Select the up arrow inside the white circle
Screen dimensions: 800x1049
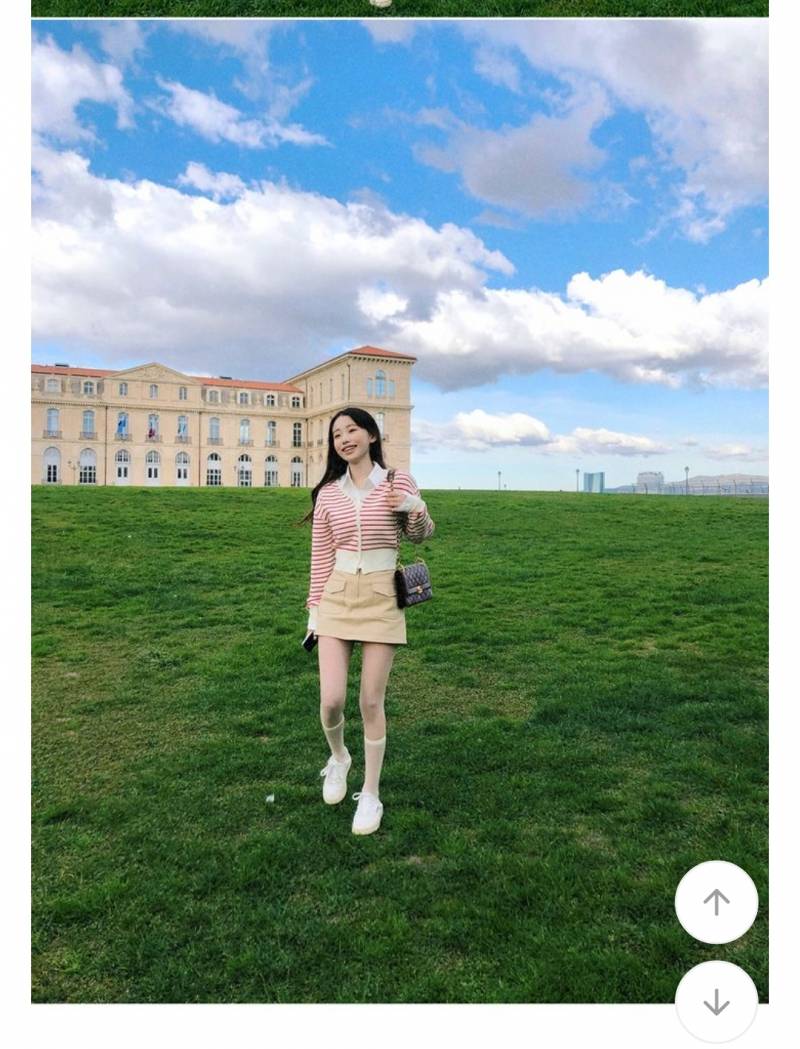tap(716, 901)
